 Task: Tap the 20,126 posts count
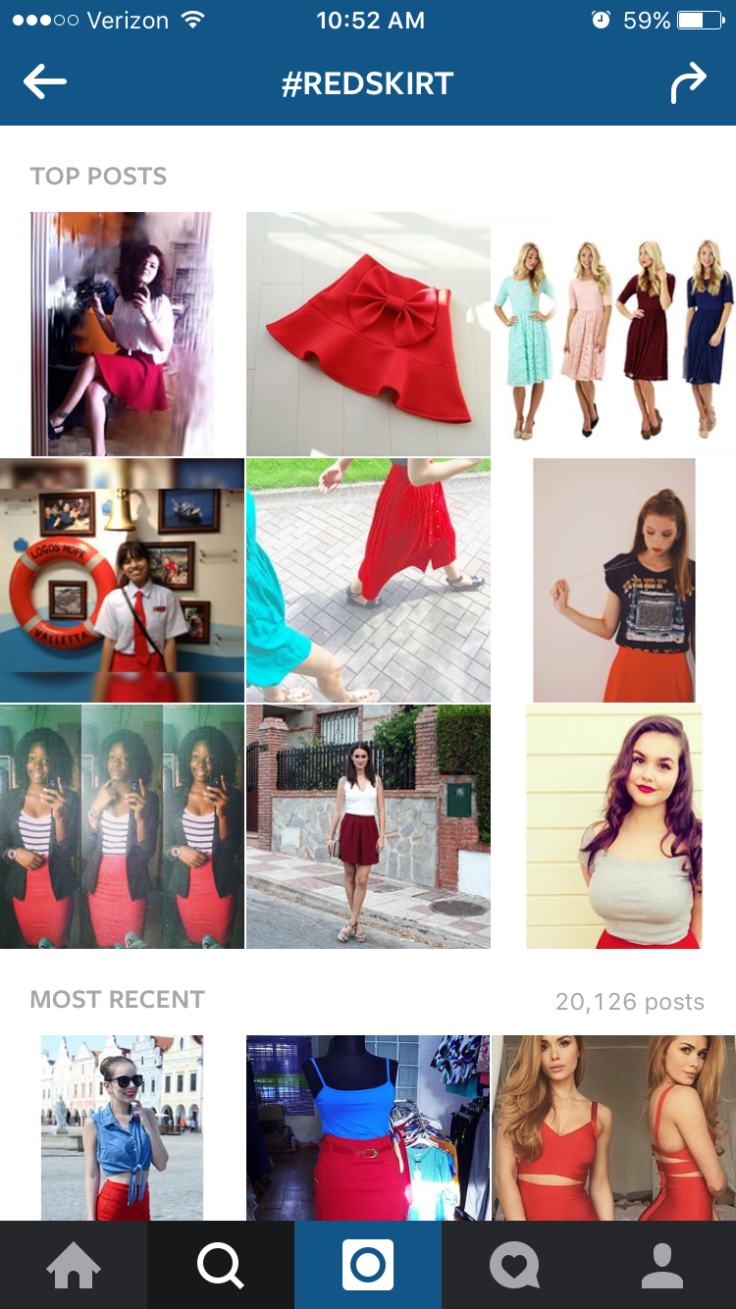click(x=628, y=1000)
